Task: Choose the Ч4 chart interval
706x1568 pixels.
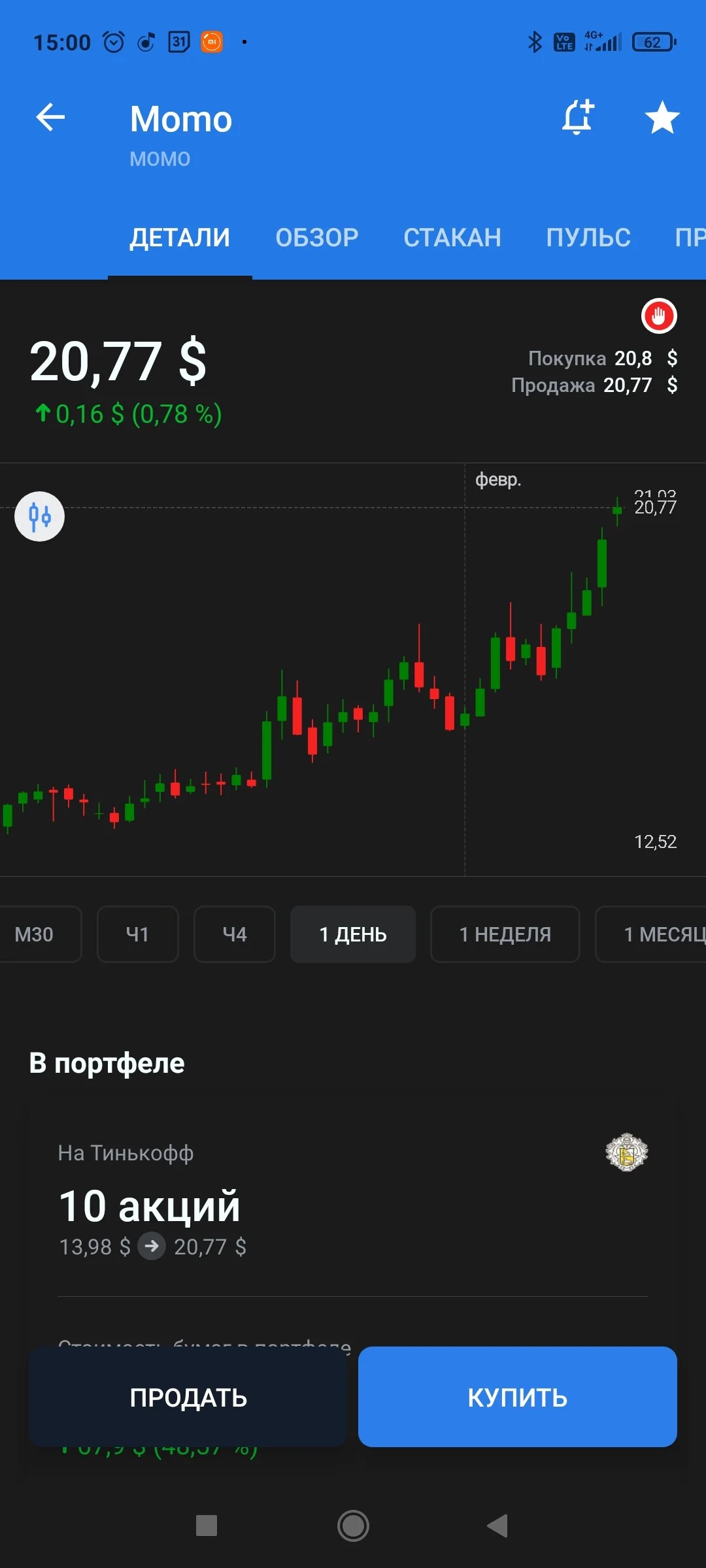Action: point(235,934)
